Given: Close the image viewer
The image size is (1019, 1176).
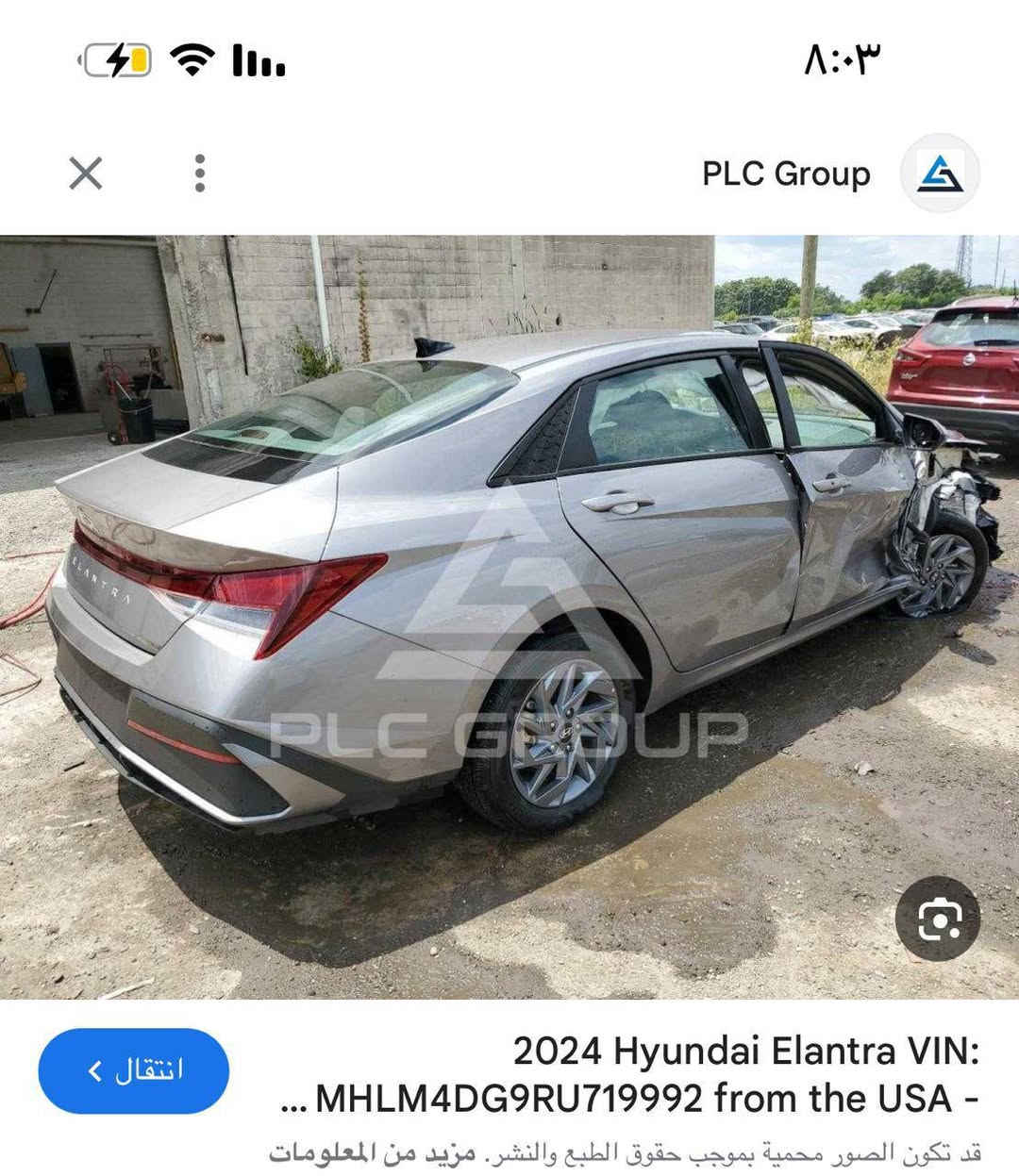Looking at the screenshot, I should click(x=86, y=174).
